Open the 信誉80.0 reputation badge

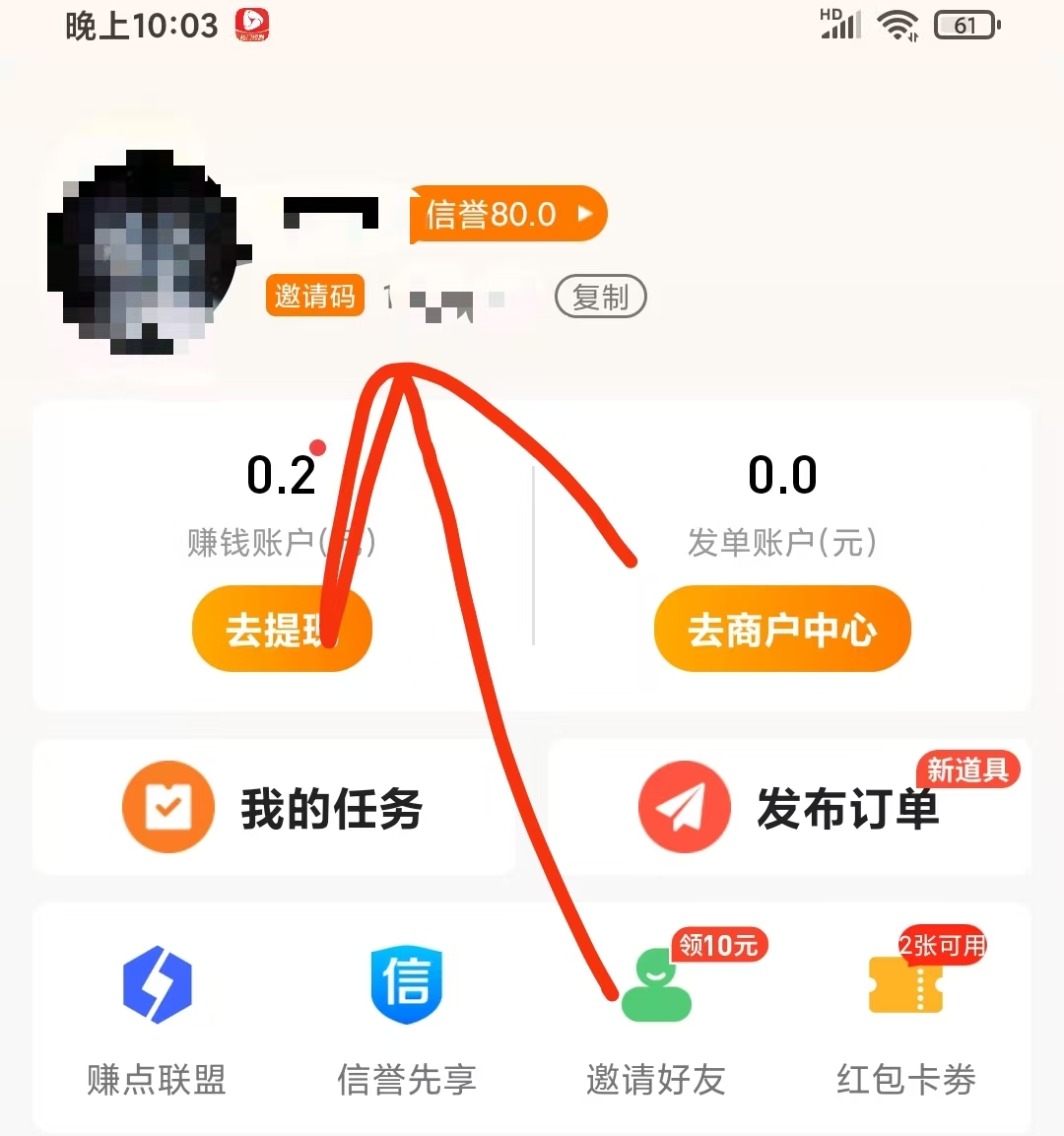(x=507, y=214)
